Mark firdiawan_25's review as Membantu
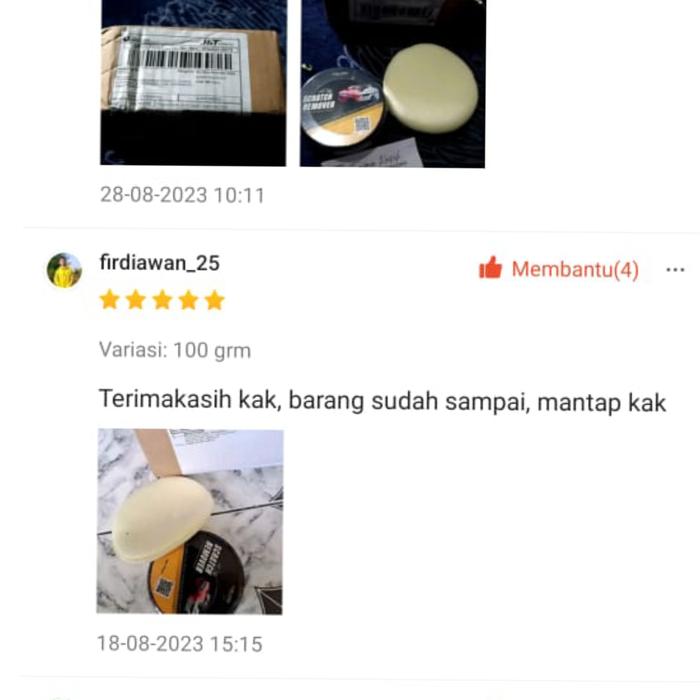Viewport: 700px width, 700px height. 558,269
